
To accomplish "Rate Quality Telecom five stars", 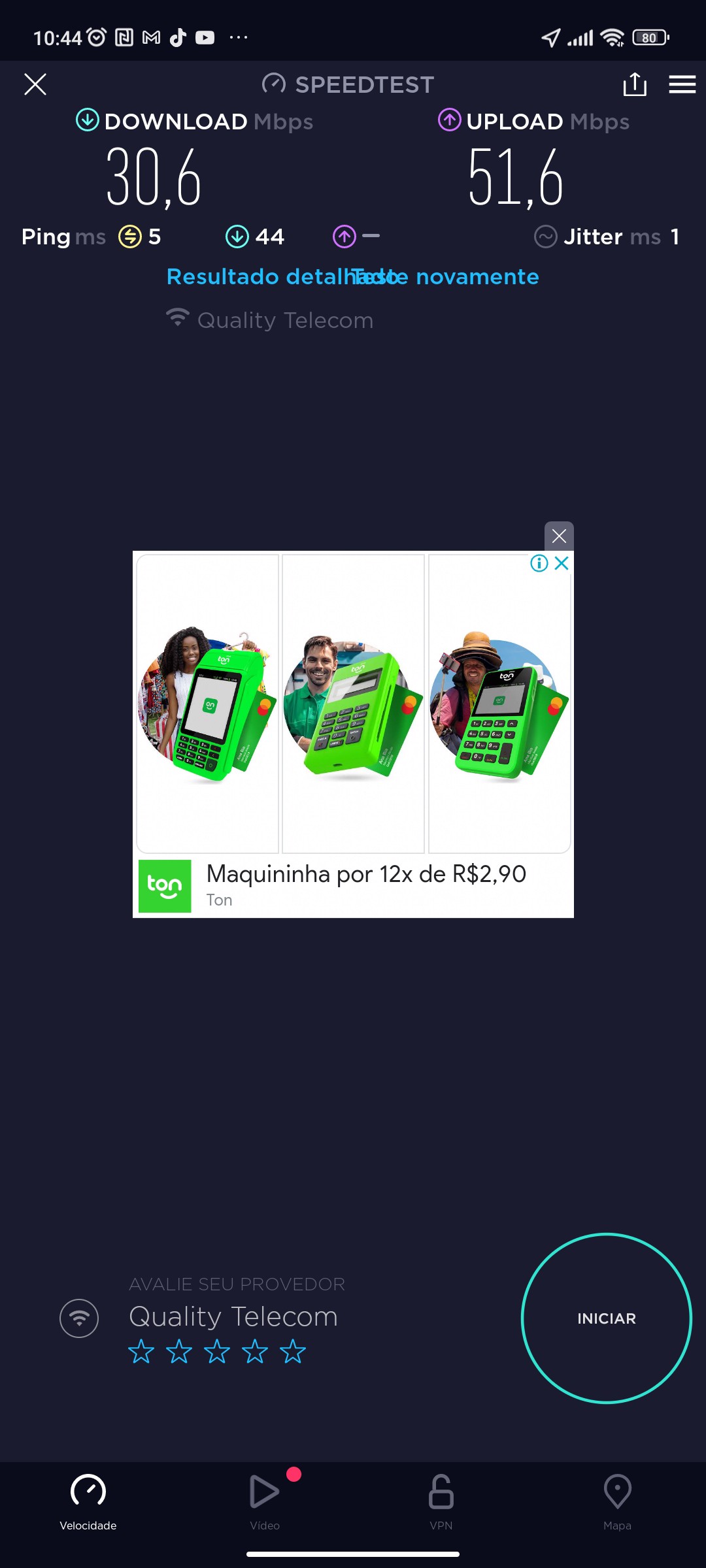I will [x=293, y=1352].
